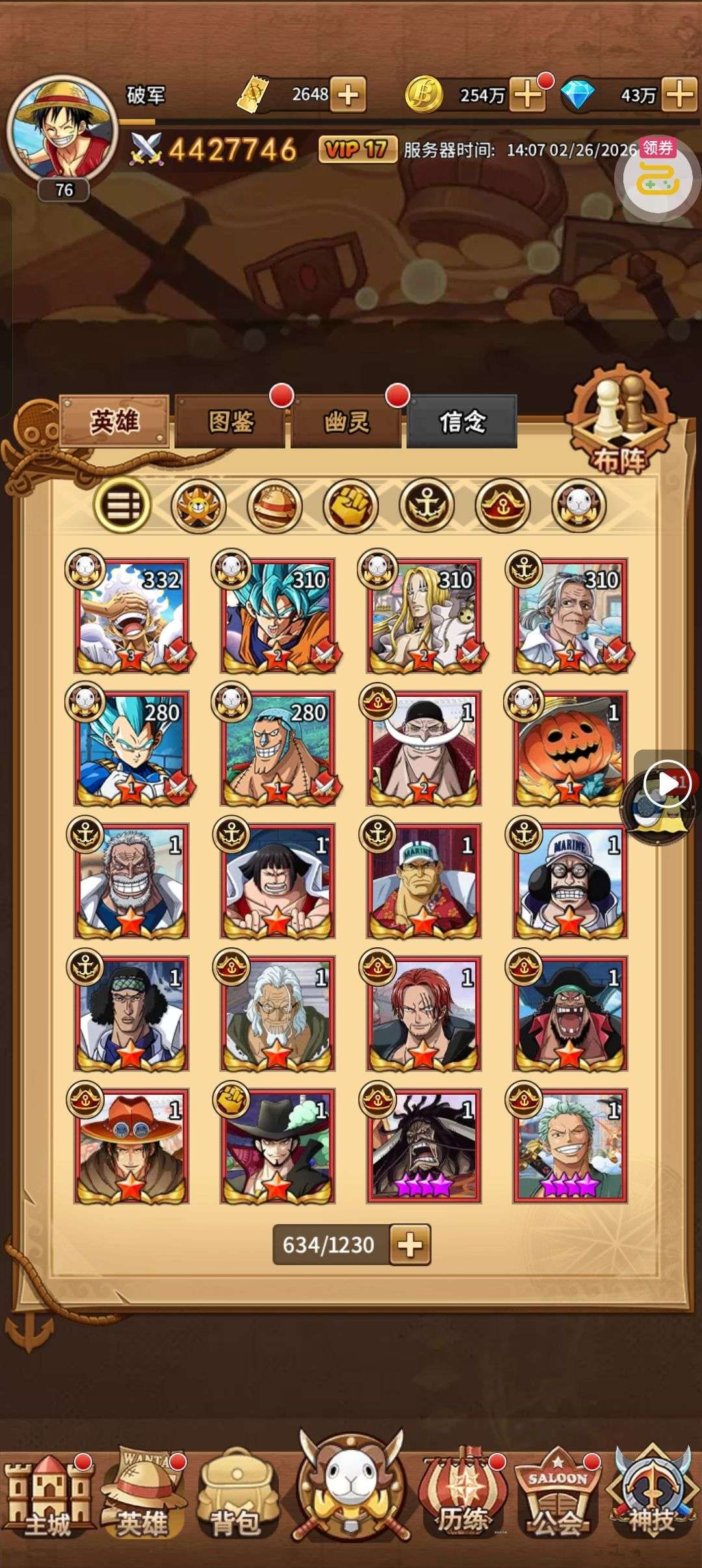The width and height of the screenshot is (702, 1568).
Task: Add gold coins with the plus beside 254万
Action: pyautogui.click(x=526, y=95)
